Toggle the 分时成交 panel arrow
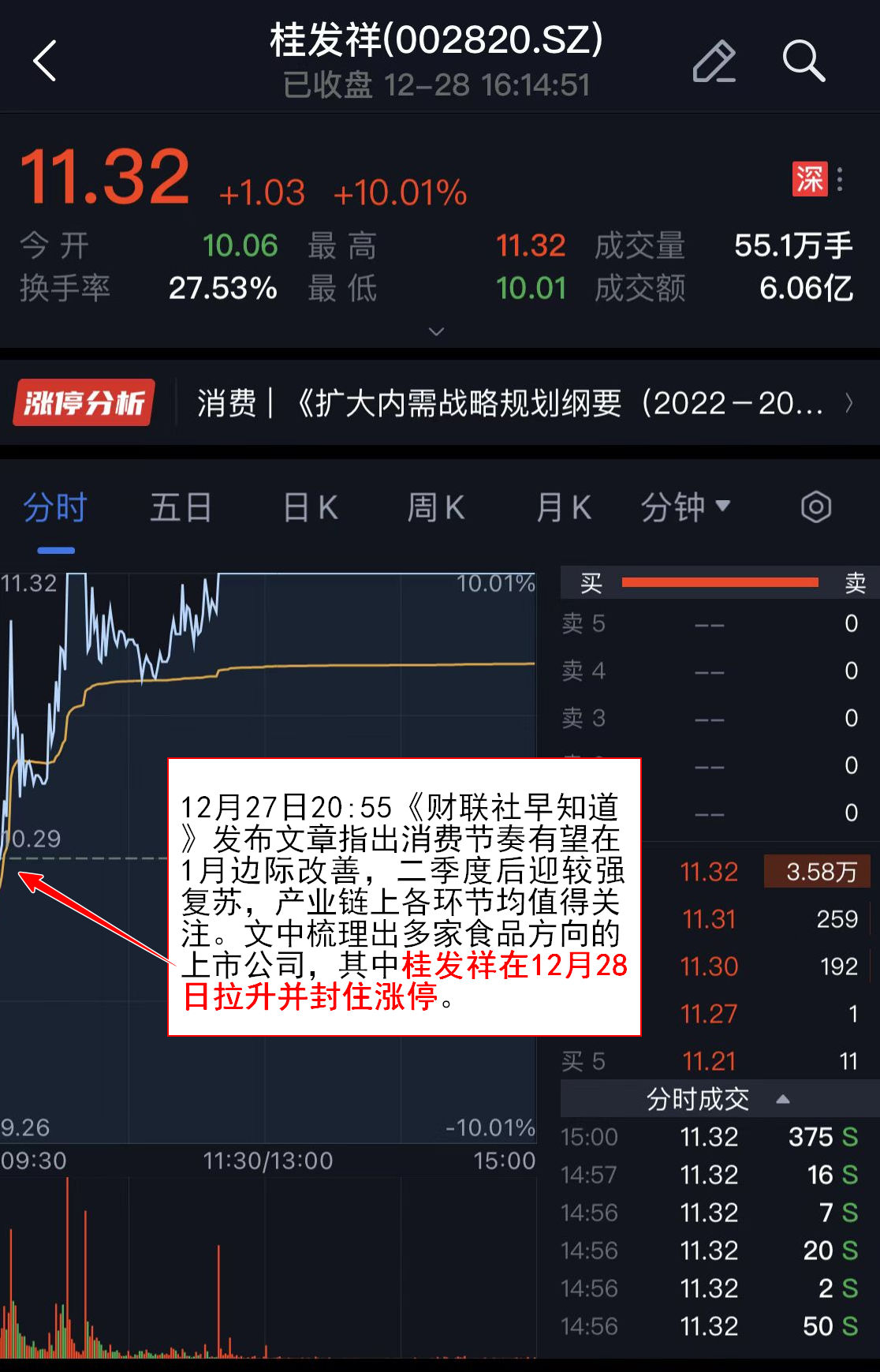 (782, 1099)
